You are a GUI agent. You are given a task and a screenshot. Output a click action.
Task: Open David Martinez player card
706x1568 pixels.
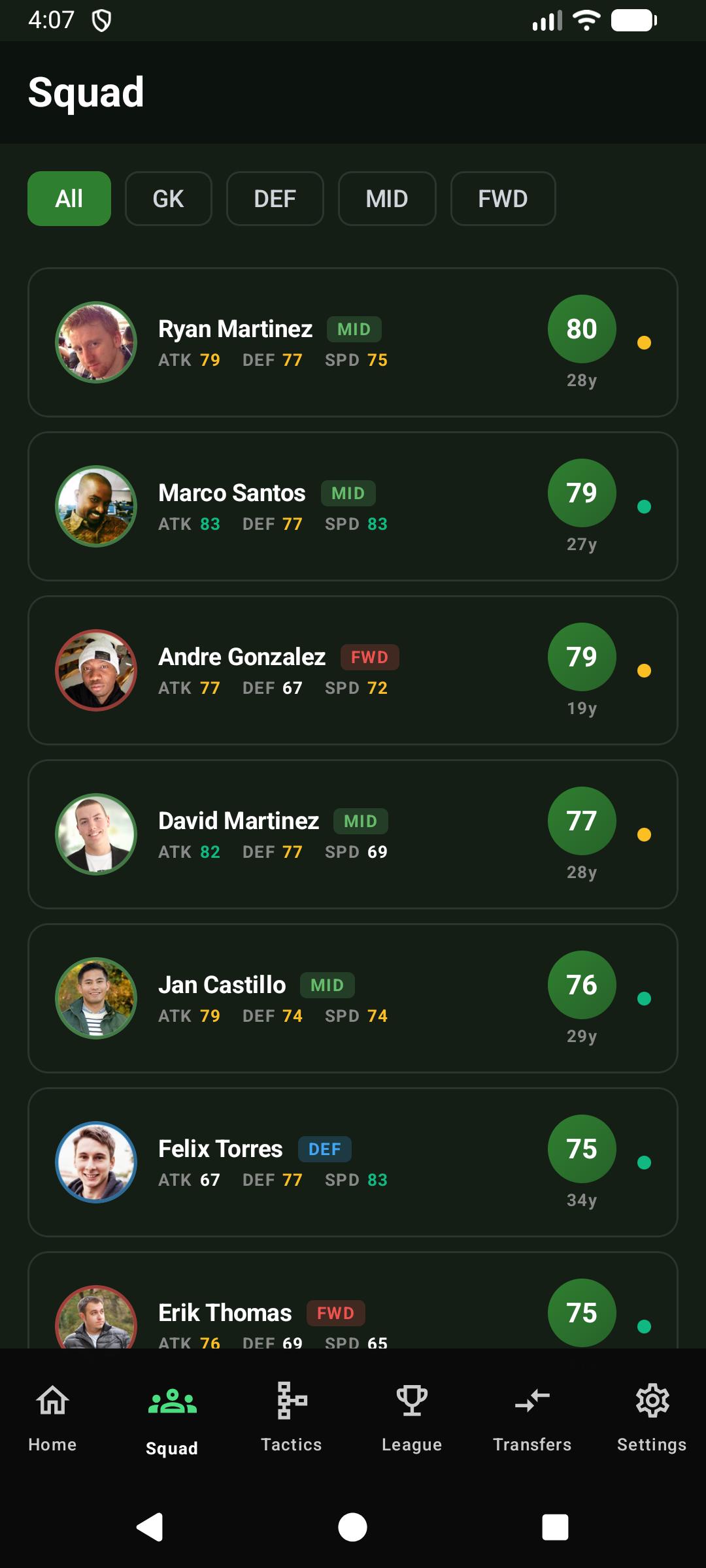pyautogui.click(x=352, y=834)
